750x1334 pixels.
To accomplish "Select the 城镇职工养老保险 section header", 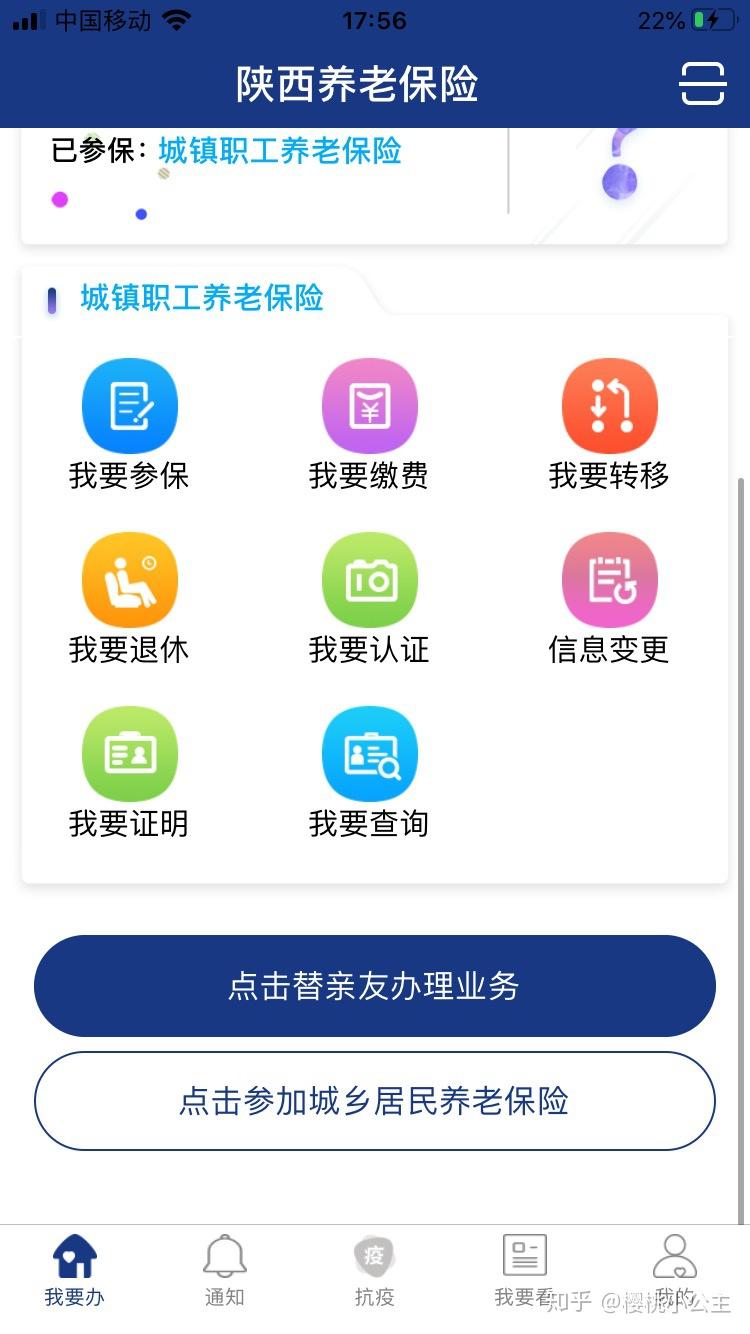I will (x=200, y=298).
